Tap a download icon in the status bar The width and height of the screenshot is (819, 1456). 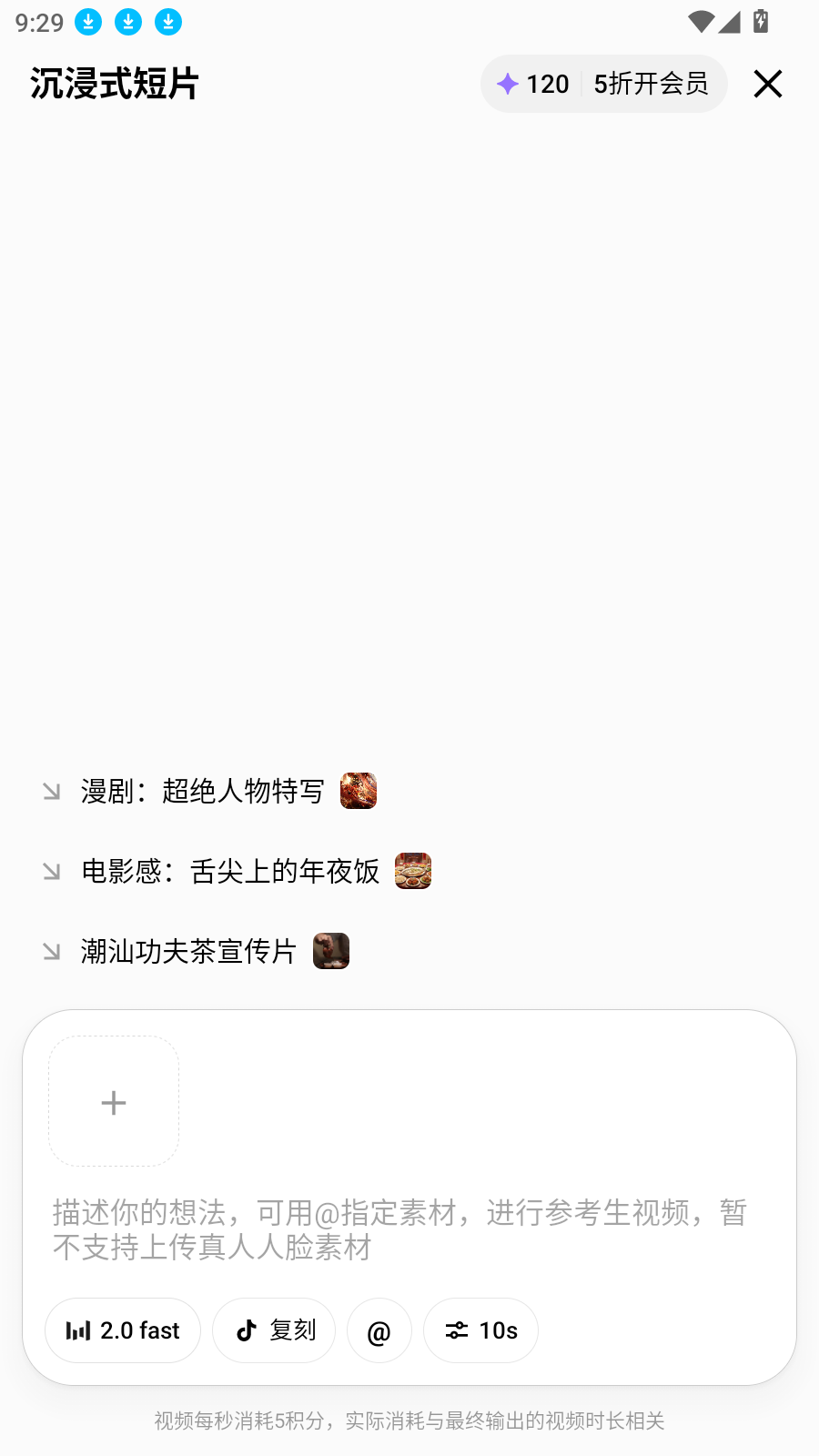[87, 21]
